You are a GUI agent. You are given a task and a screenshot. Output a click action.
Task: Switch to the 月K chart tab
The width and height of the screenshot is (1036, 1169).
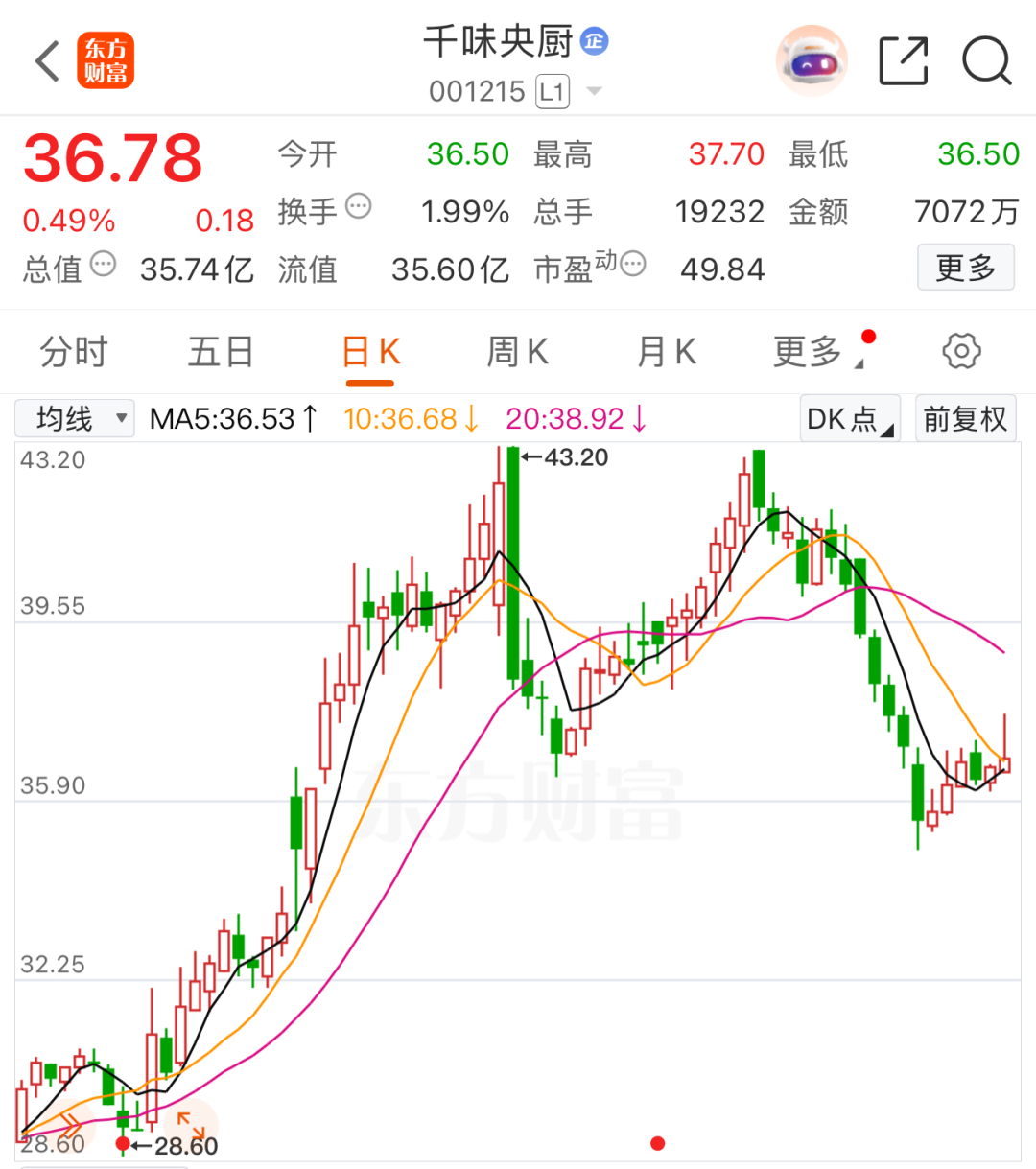pyautogui.click(x=667, y=352)
